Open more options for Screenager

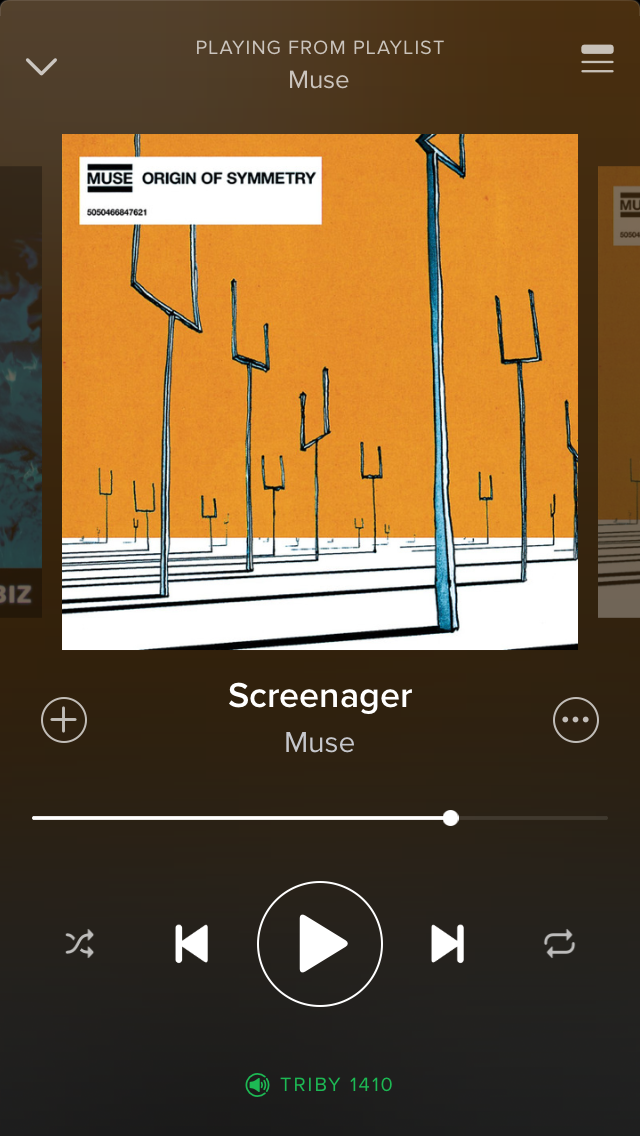pyautogui.click(x=576, y=720)
